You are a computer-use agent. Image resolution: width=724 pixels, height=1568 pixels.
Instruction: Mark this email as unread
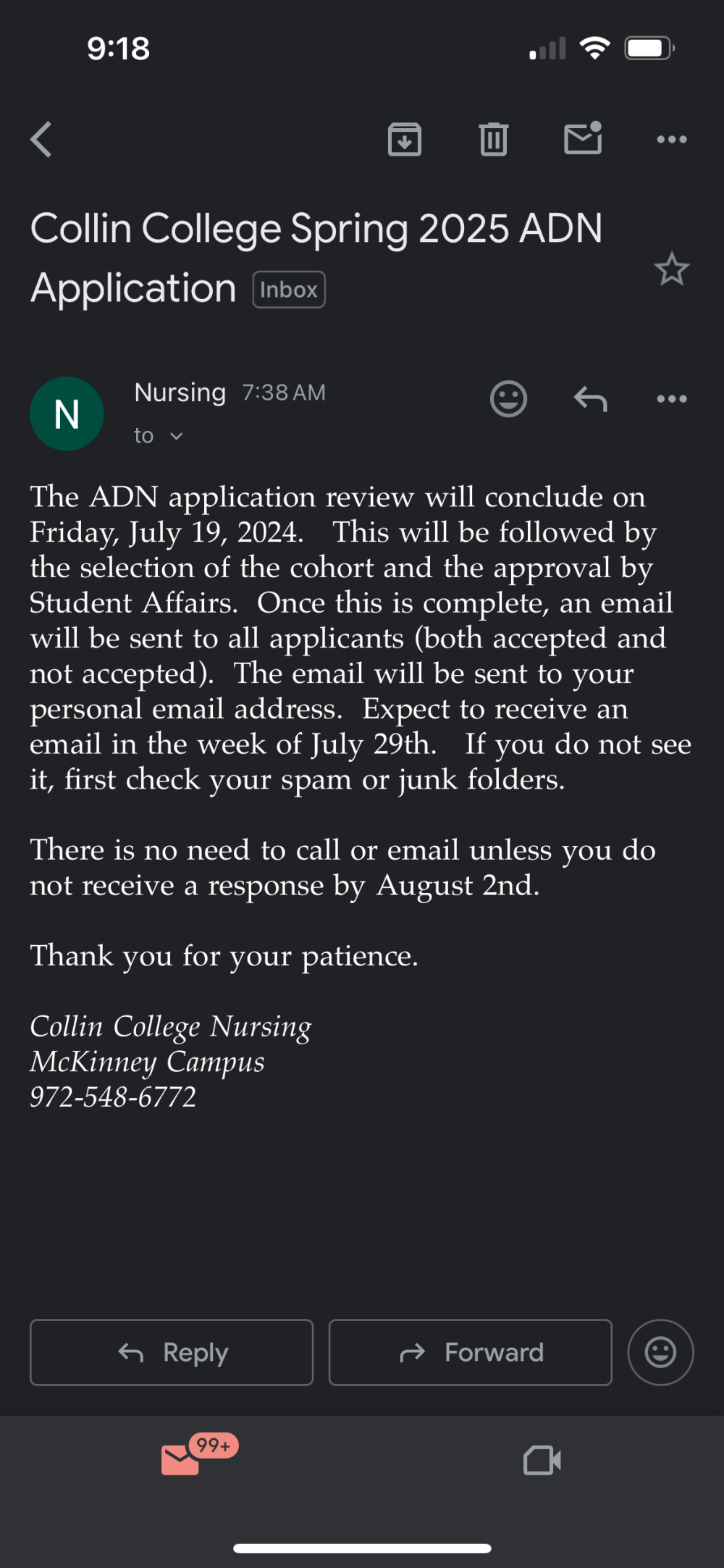tap(583, 138)
